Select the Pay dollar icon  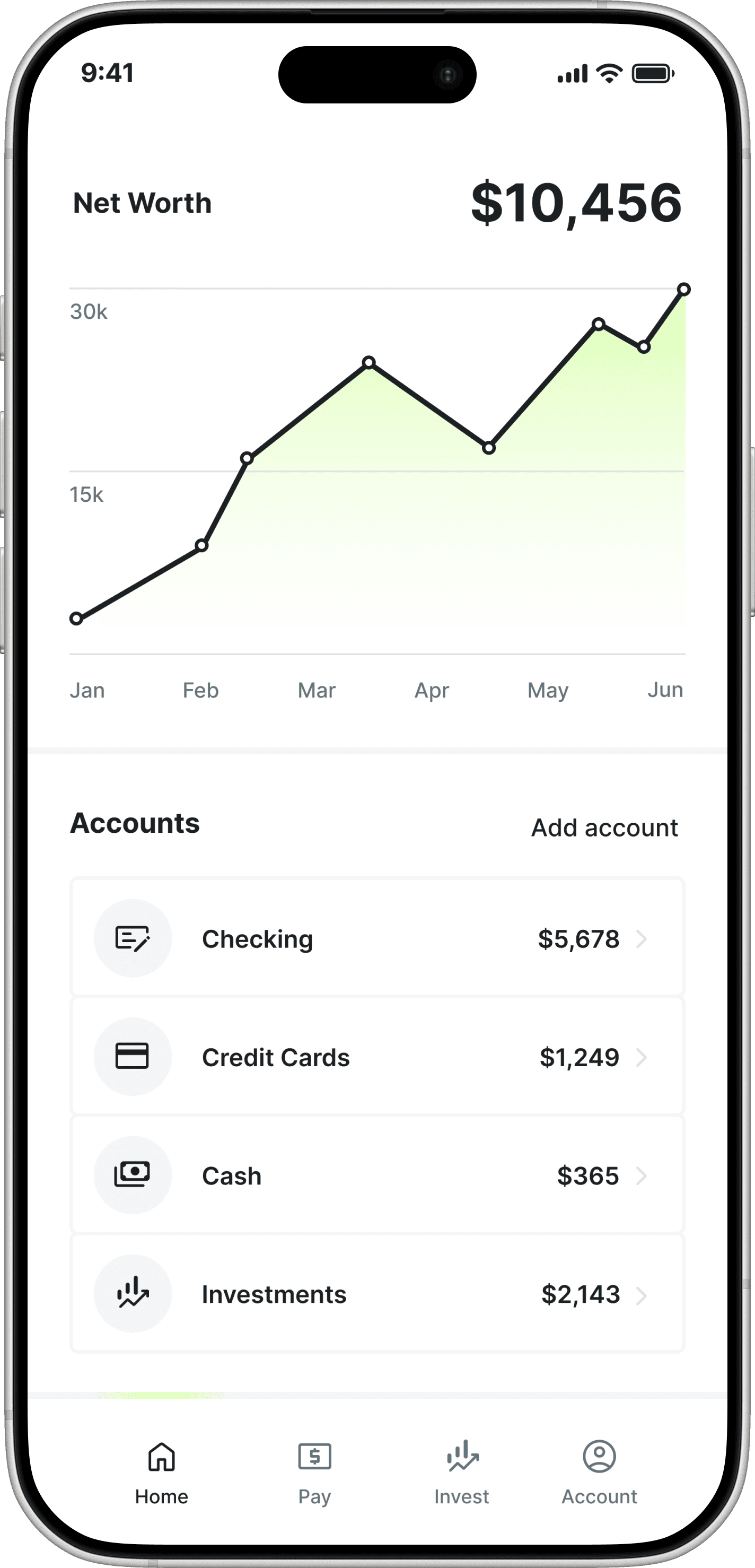314,1457
